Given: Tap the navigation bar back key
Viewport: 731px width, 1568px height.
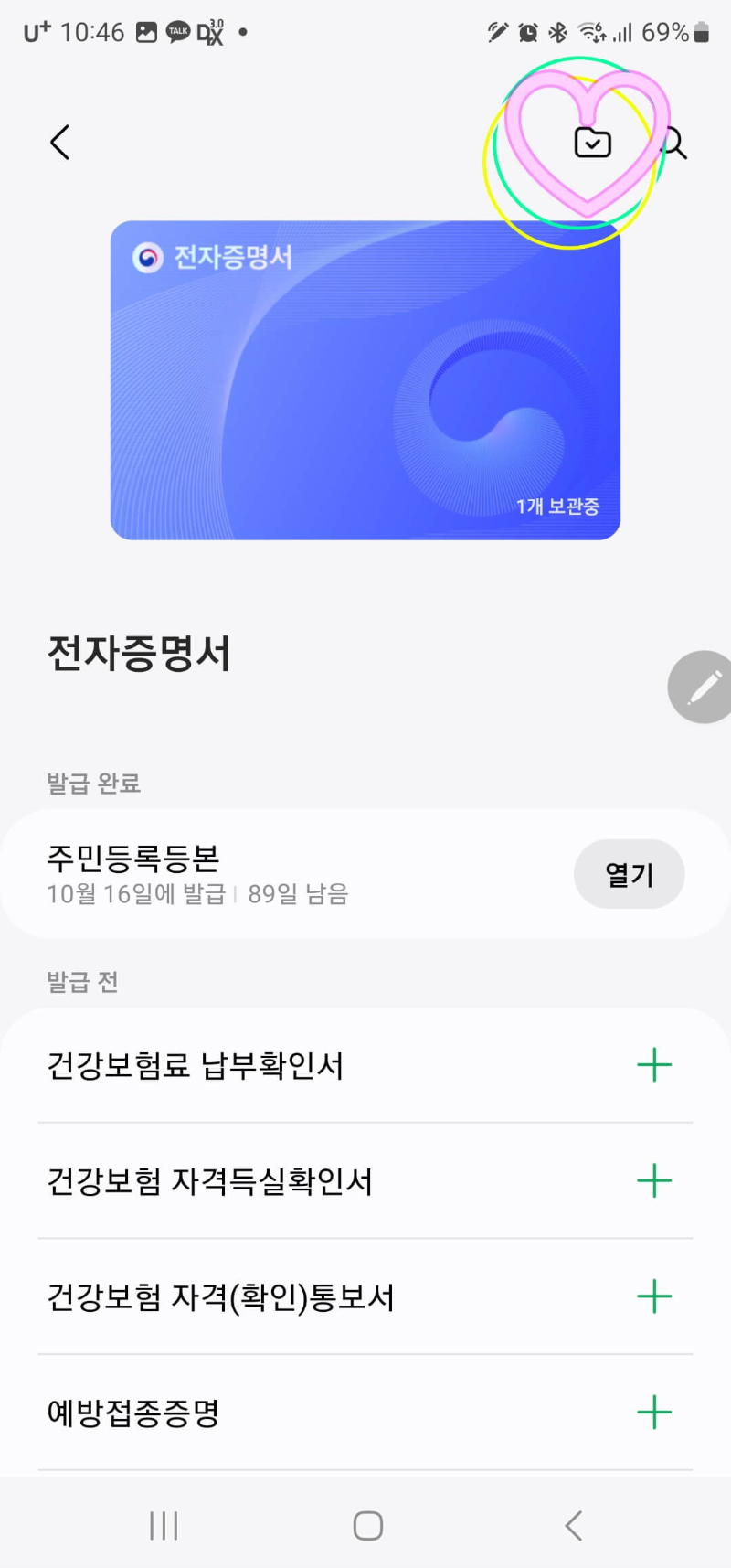Looking at the screenshot, I should click(573, 1525).
